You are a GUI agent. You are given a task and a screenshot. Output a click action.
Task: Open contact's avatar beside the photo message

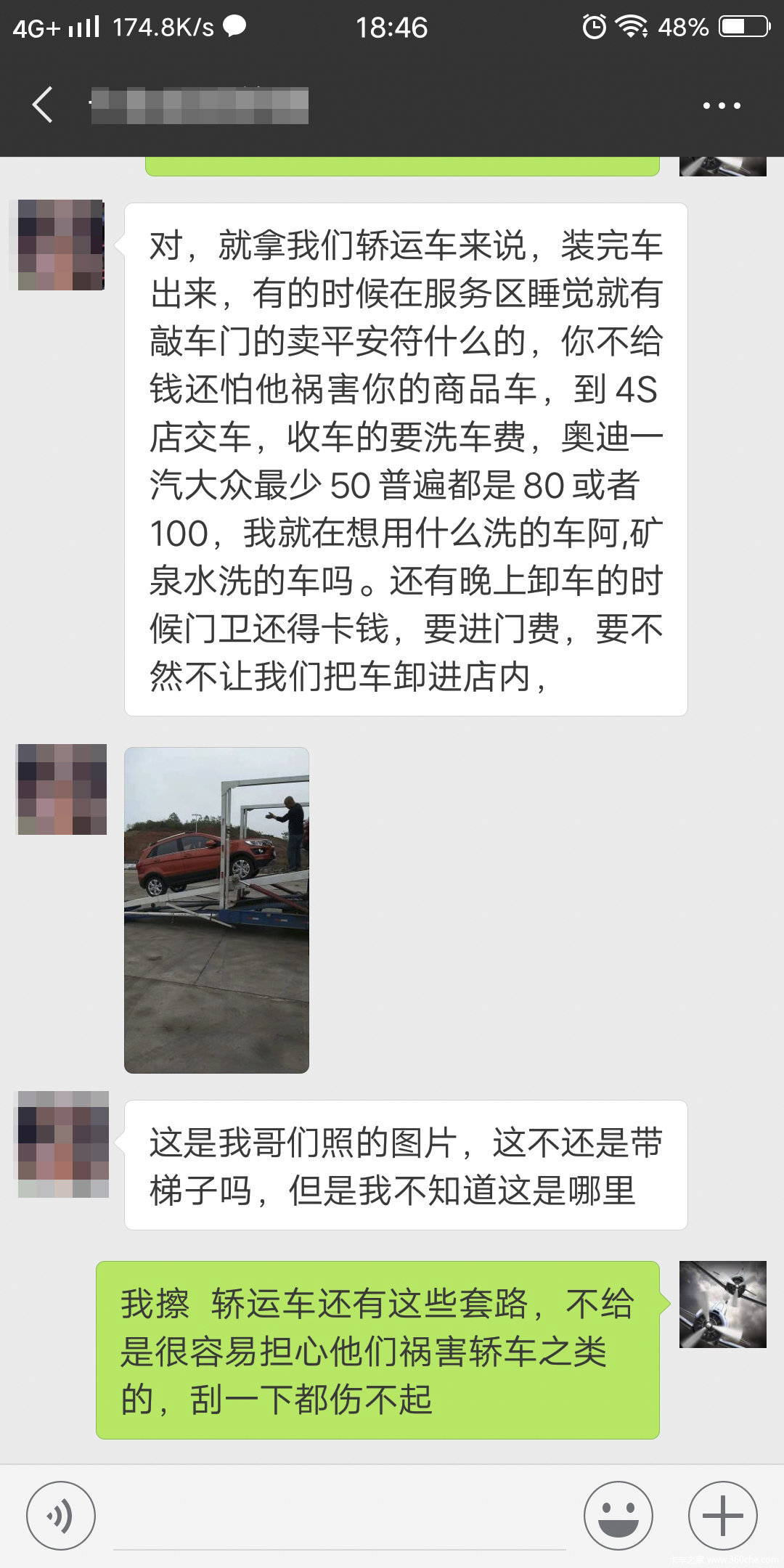tap(62, 789)
